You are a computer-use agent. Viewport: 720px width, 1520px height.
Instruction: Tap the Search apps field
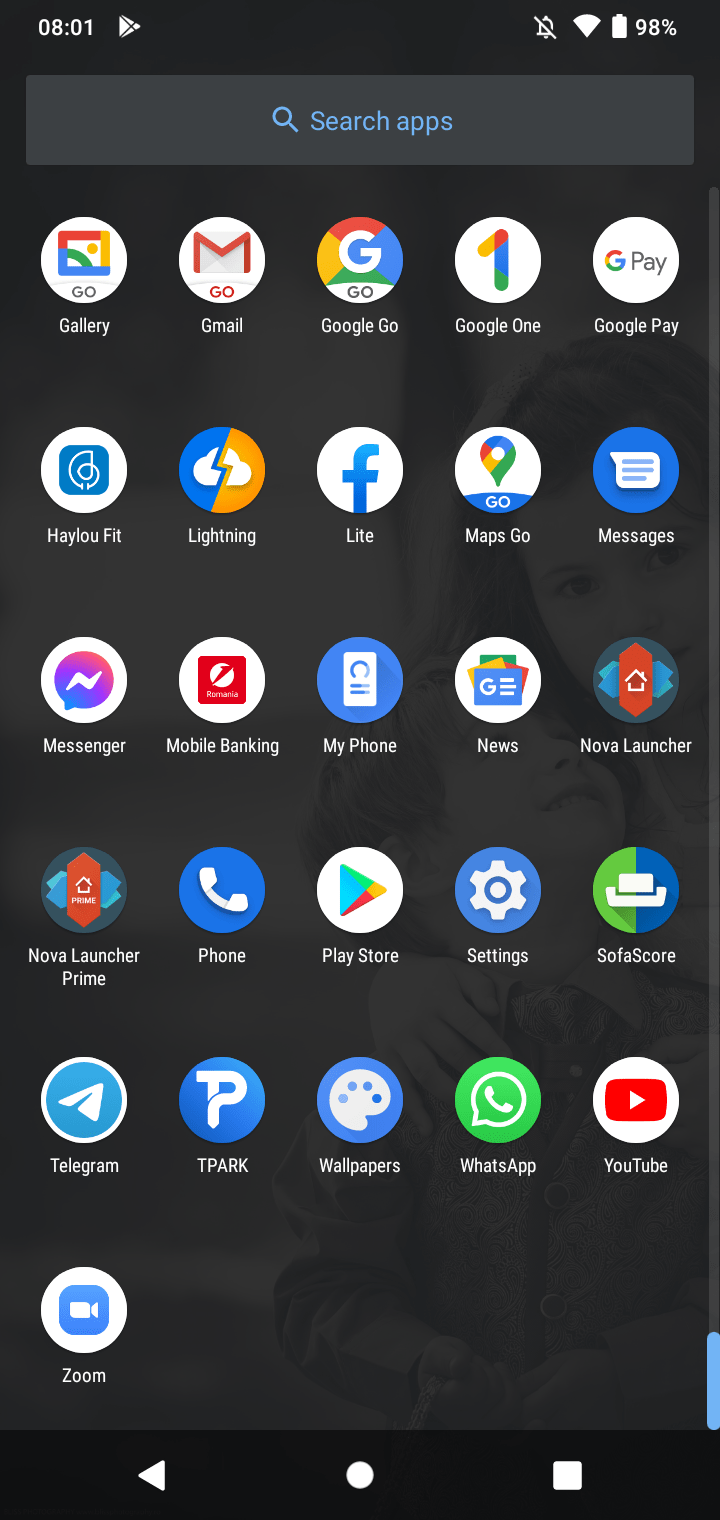point(360,121)
